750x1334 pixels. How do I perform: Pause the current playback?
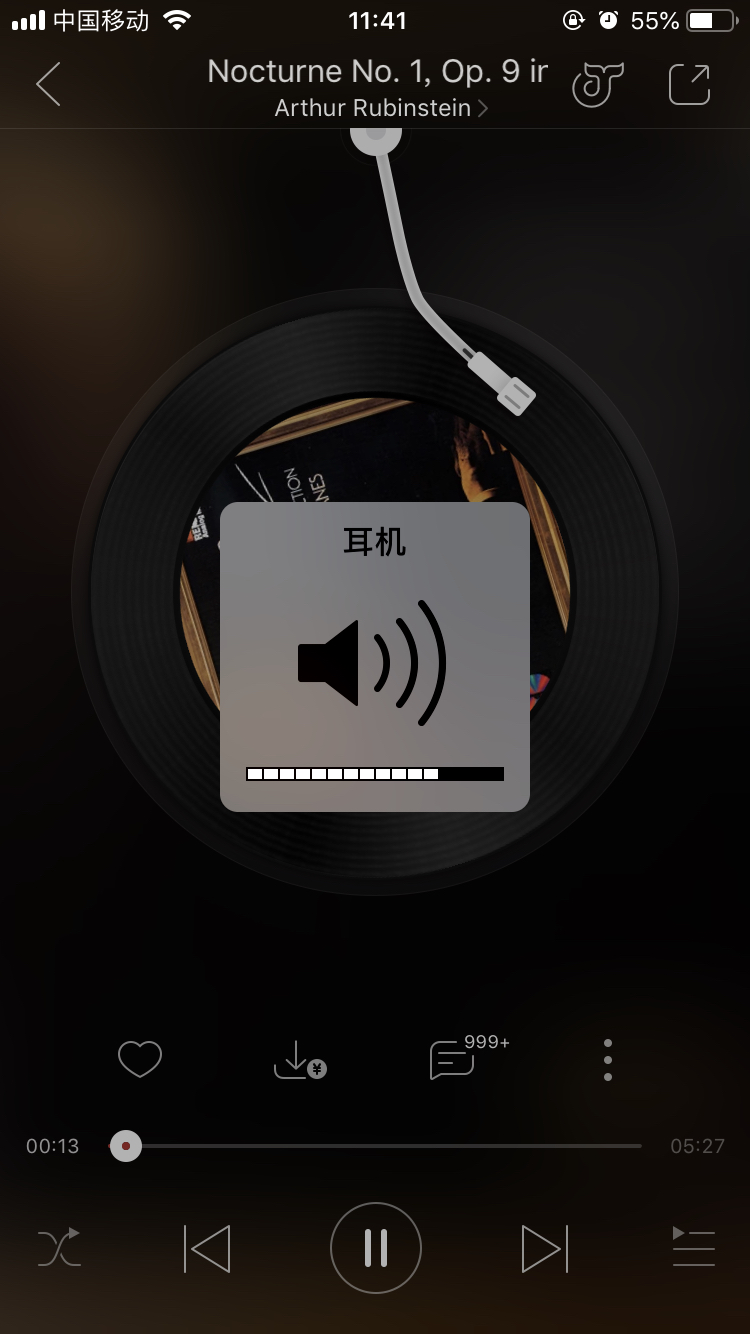click(x=376, y=1248)
